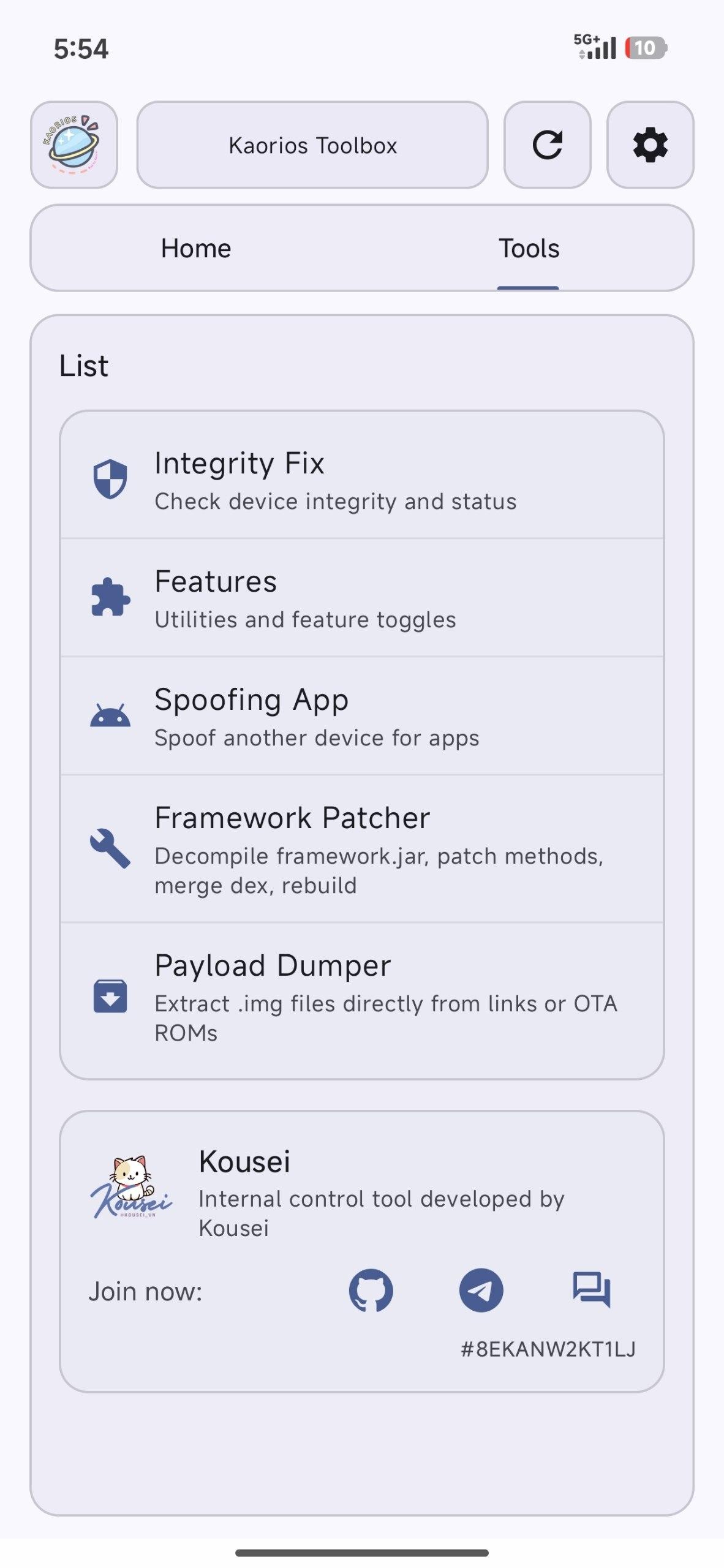
Task: Open the chat forum icon
Action: coord(591,1290)
